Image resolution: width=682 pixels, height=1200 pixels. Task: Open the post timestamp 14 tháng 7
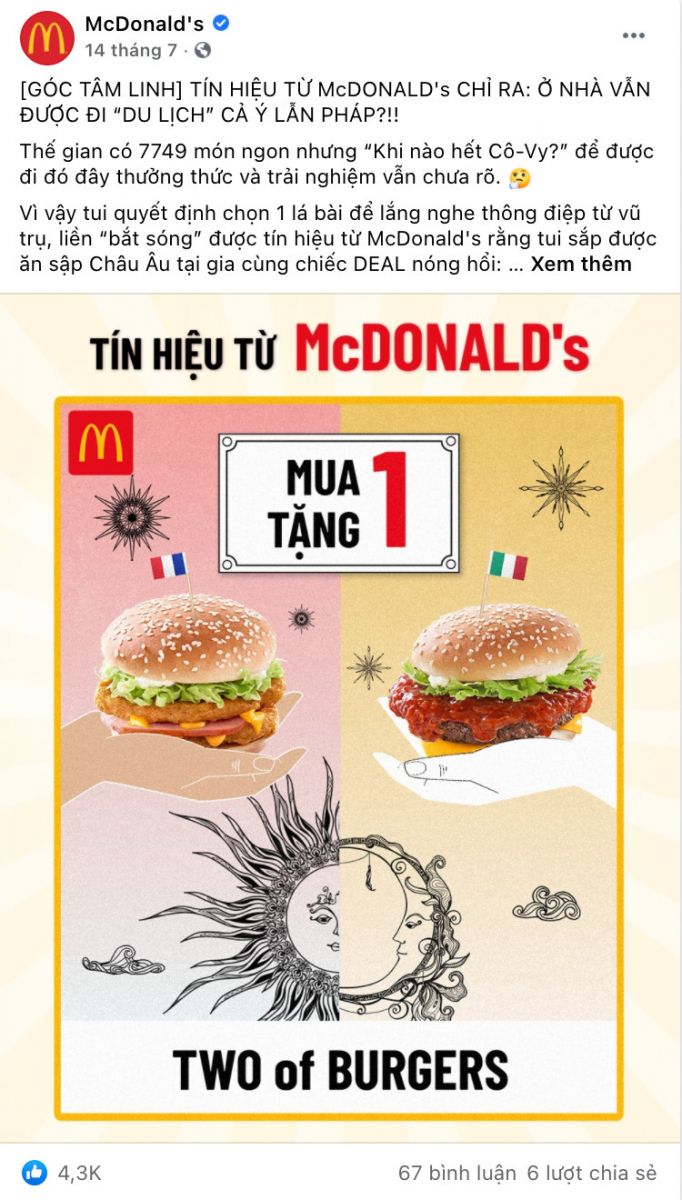pos(131,49)
